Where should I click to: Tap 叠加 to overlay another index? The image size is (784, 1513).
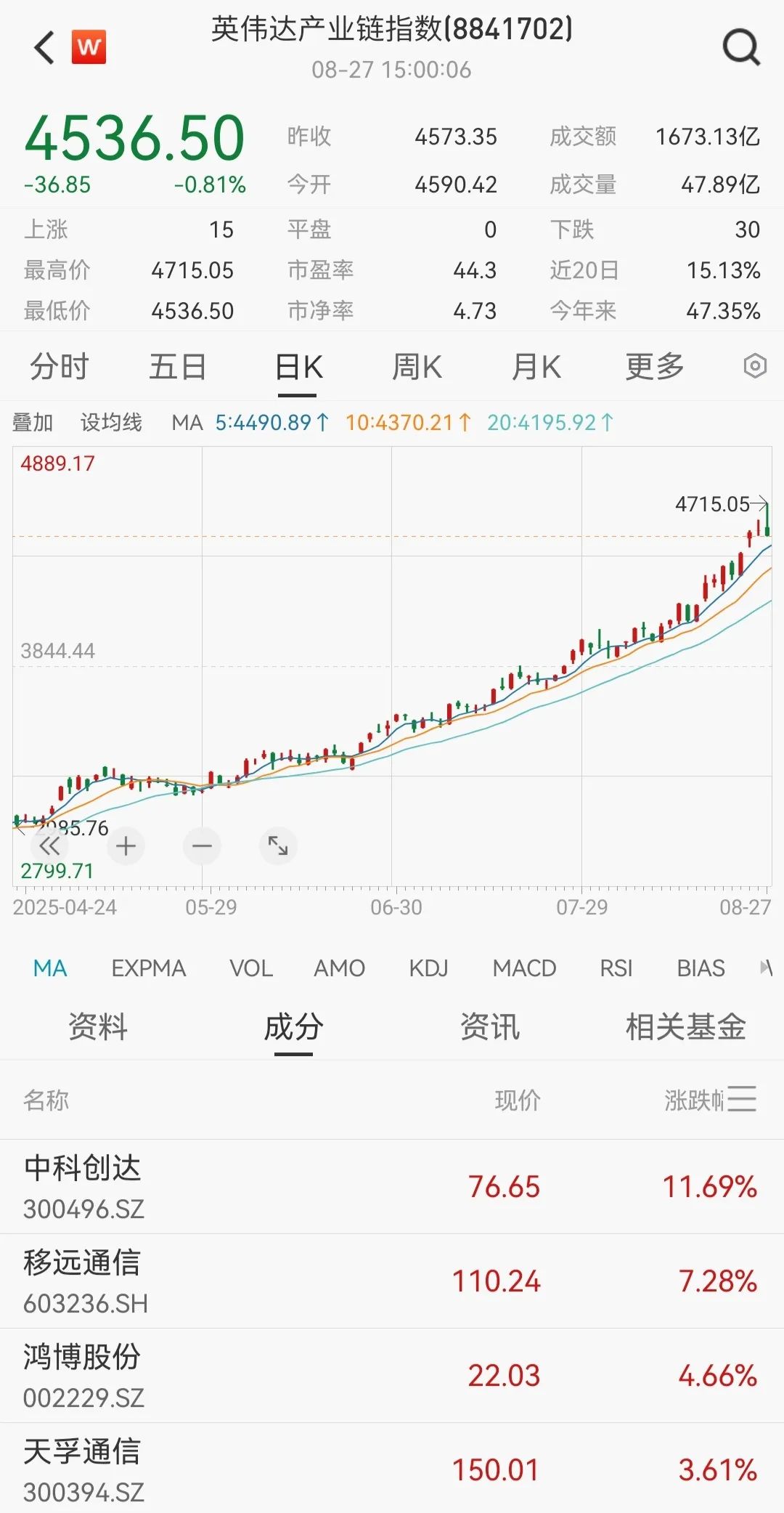tap(33, 422)
